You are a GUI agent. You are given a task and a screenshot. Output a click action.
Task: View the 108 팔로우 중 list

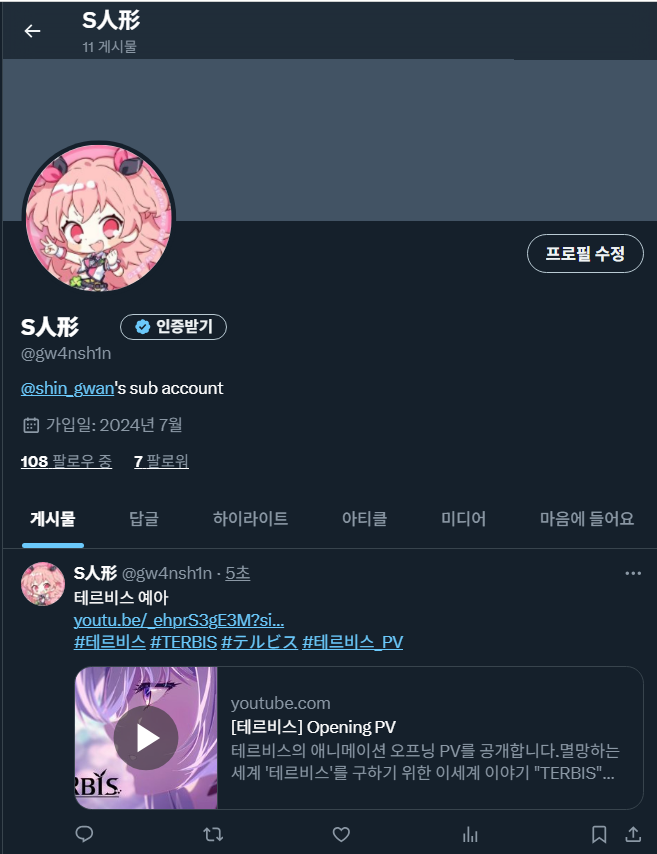coord(66,461)
